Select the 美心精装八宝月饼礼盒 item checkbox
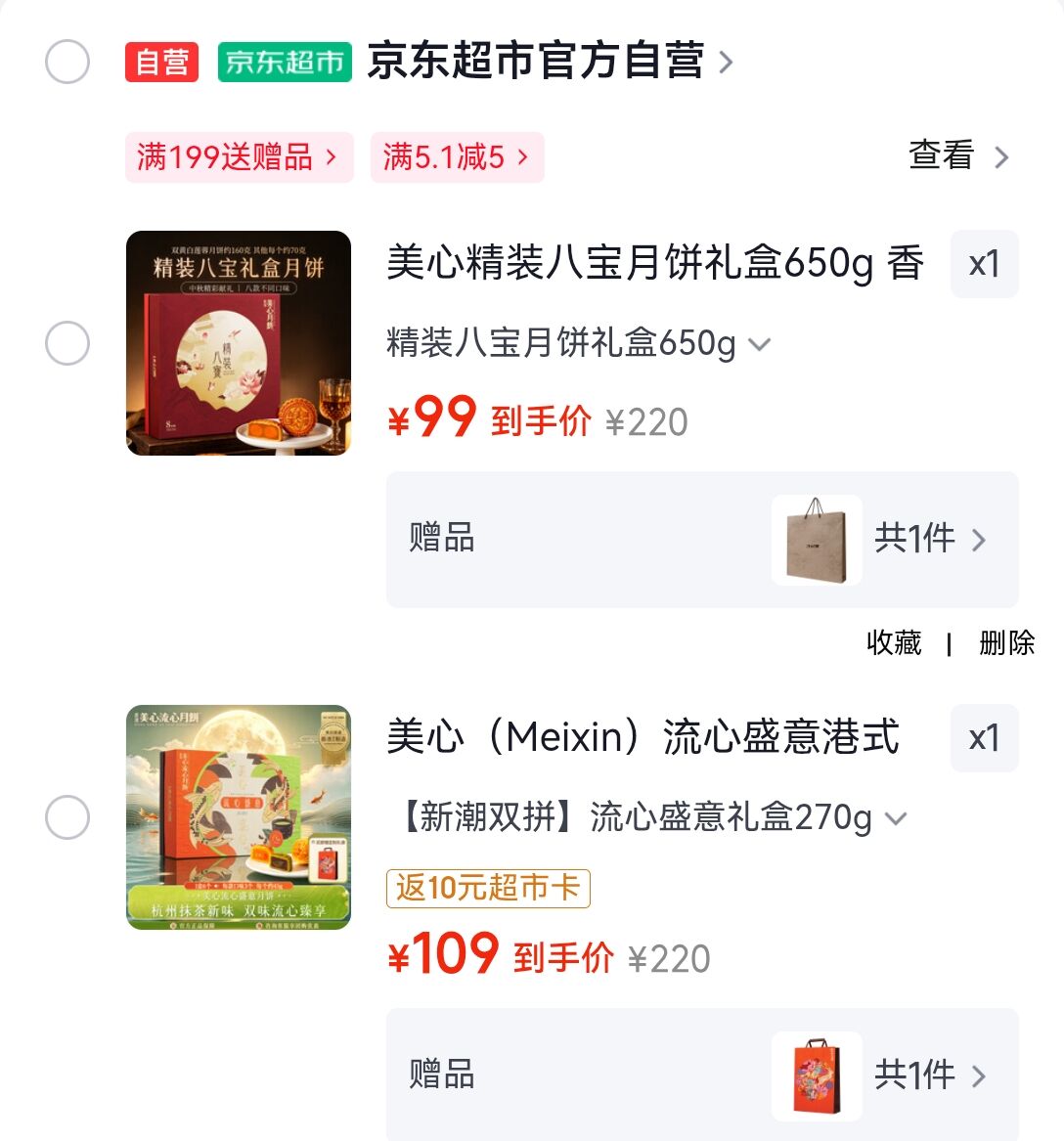The width and height of the screenshot is (1064, 1141). (66, 343)
